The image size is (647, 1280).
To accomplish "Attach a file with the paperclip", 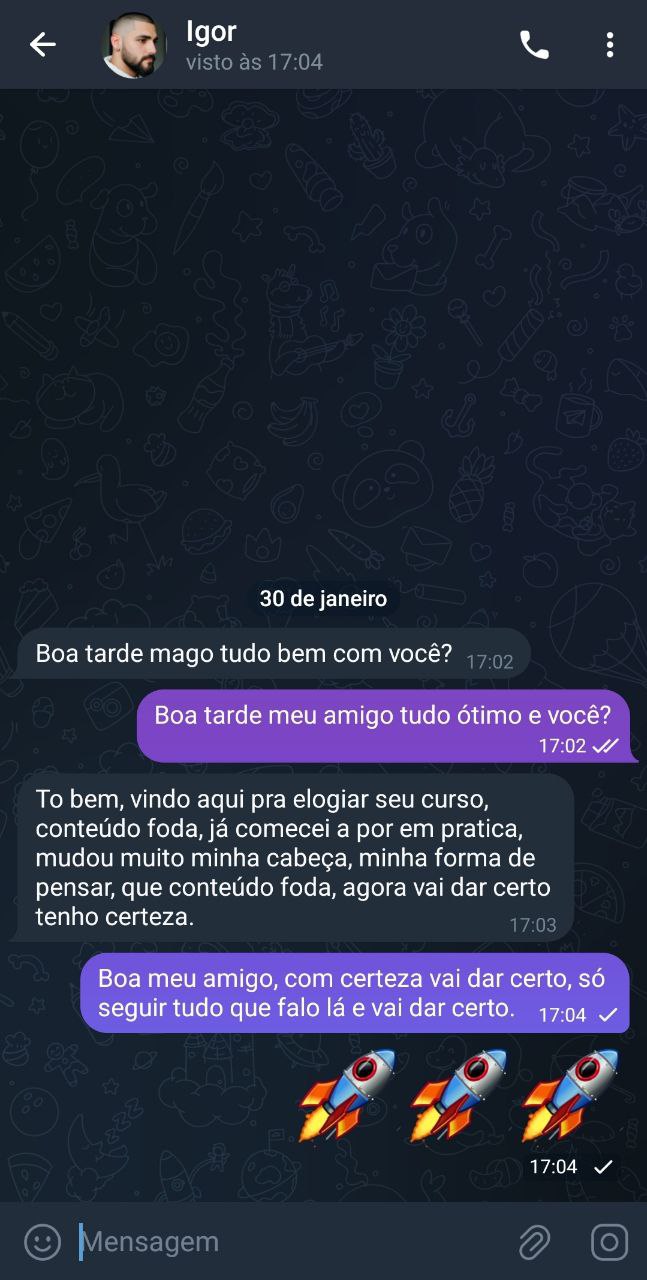I will (x=535, y=1242).
